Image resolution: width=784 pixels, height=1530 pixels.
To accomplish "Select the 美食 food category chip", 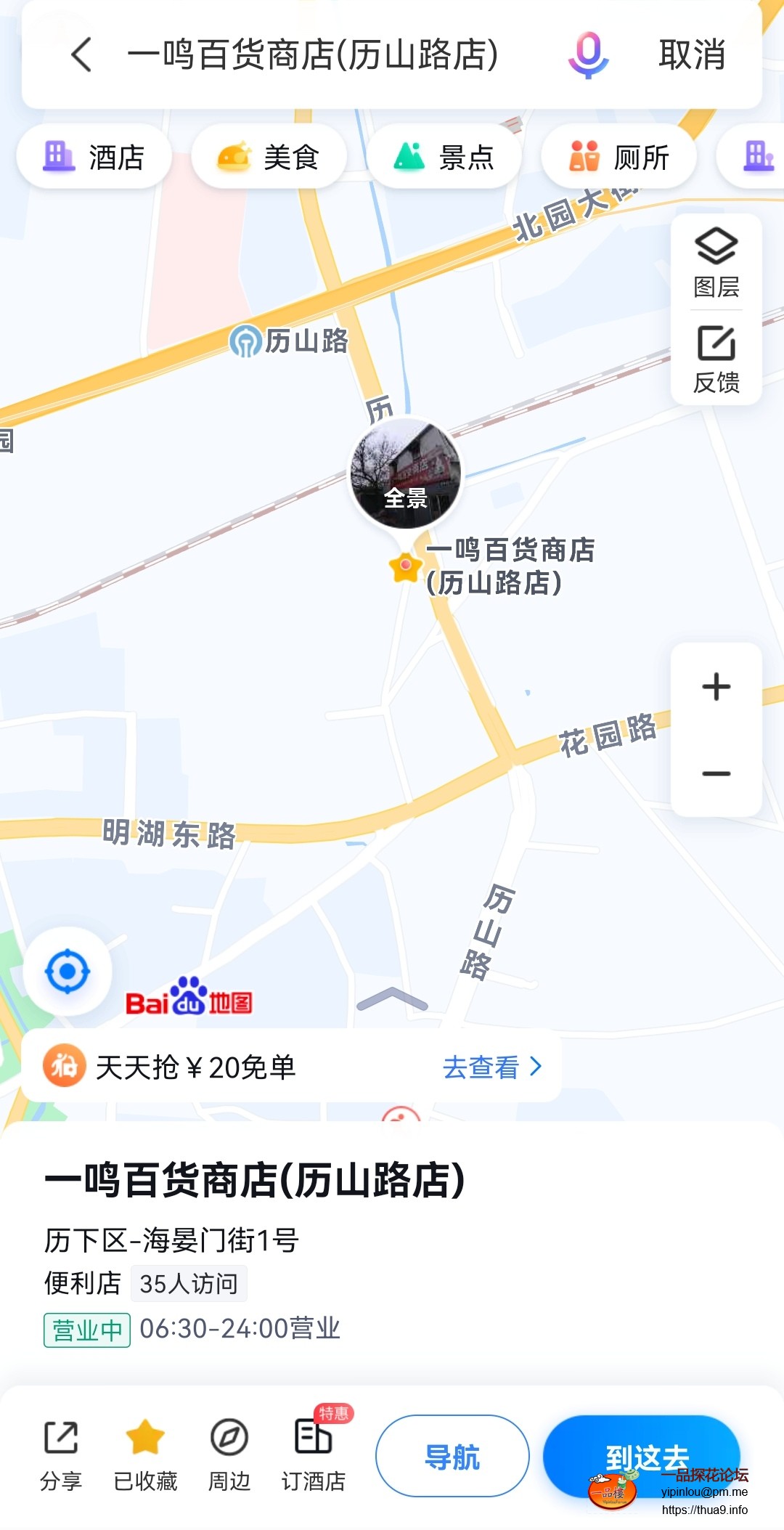I will click(x=269, y=156).
